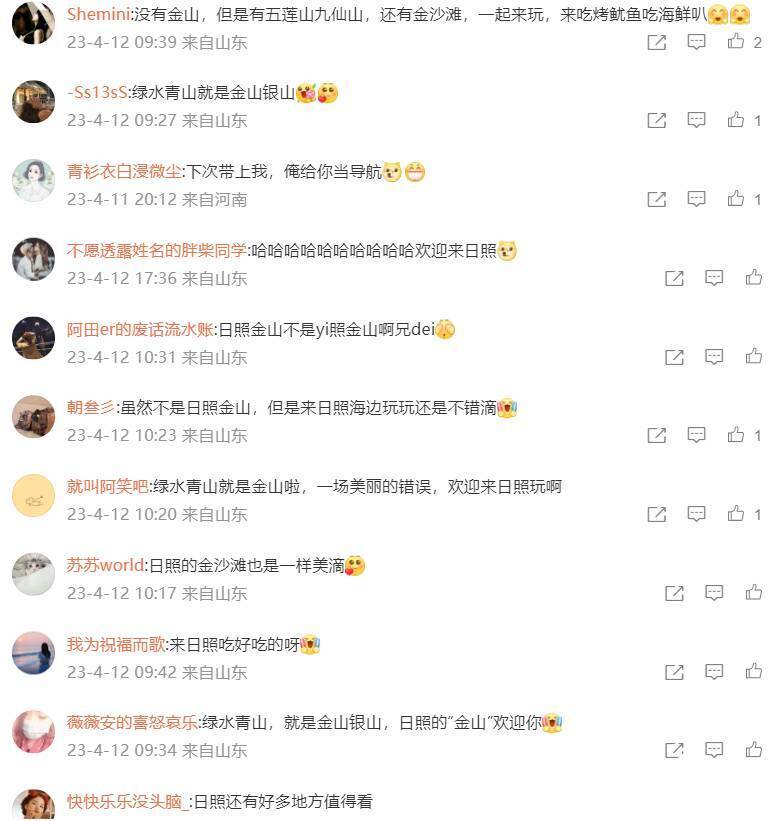Reply to 我为祝福而歌's comment
The height and width of the screenshot is (821, 777).
coord(714,671)
